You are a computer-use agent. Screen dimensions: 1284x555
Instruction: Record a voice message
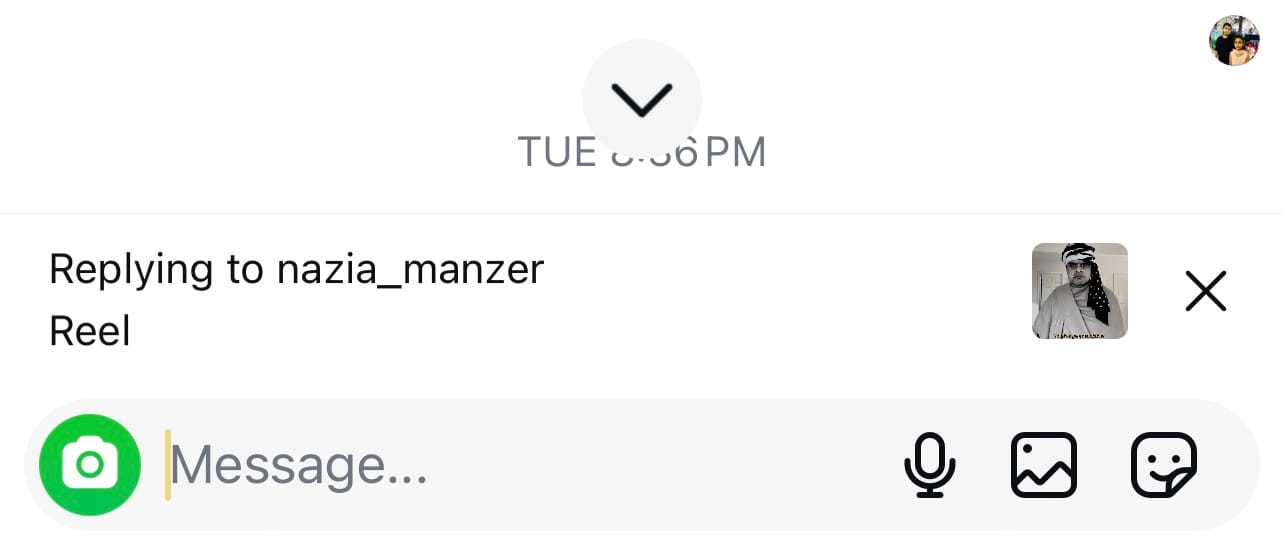(929, 465)
